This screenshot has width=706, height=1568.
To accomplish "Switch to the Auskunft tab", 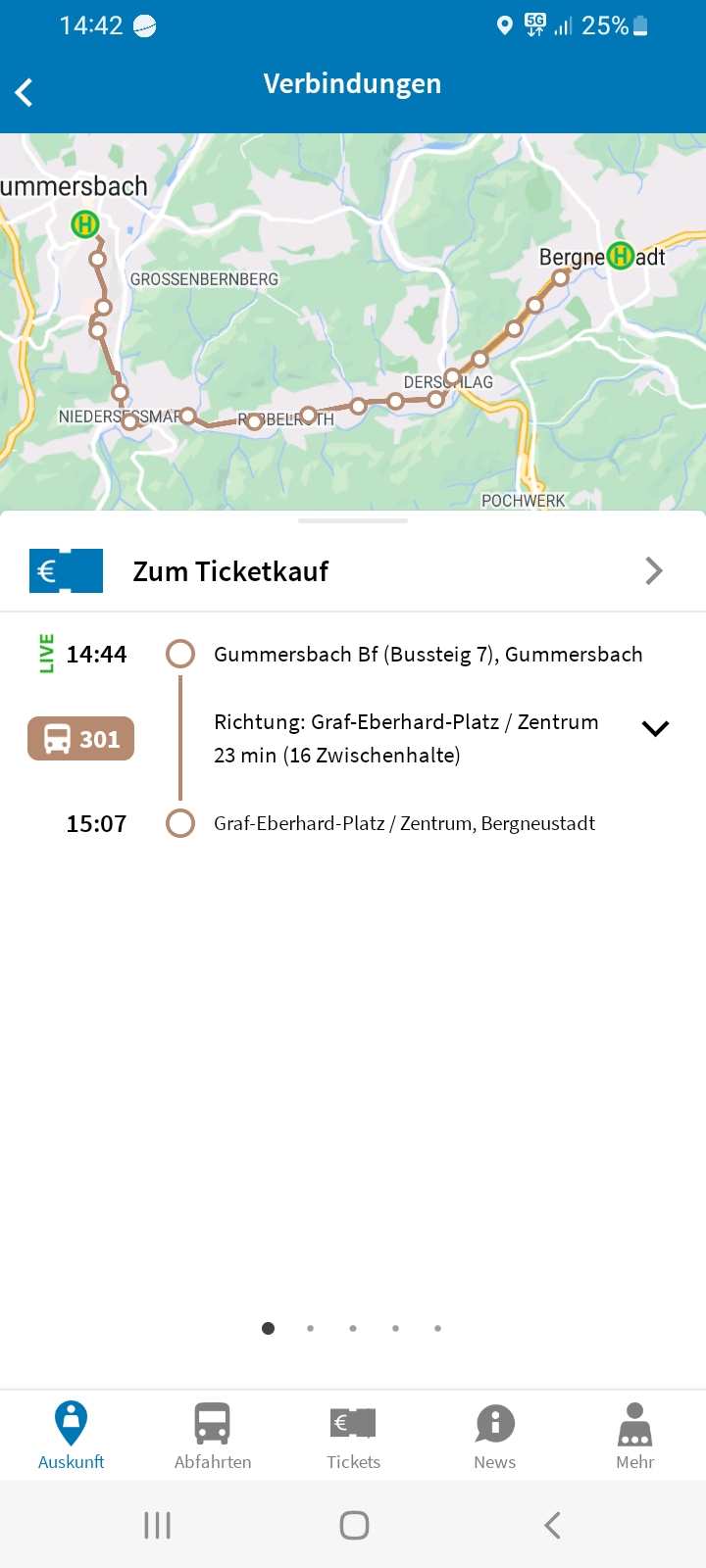I will tap(71, 1435).
